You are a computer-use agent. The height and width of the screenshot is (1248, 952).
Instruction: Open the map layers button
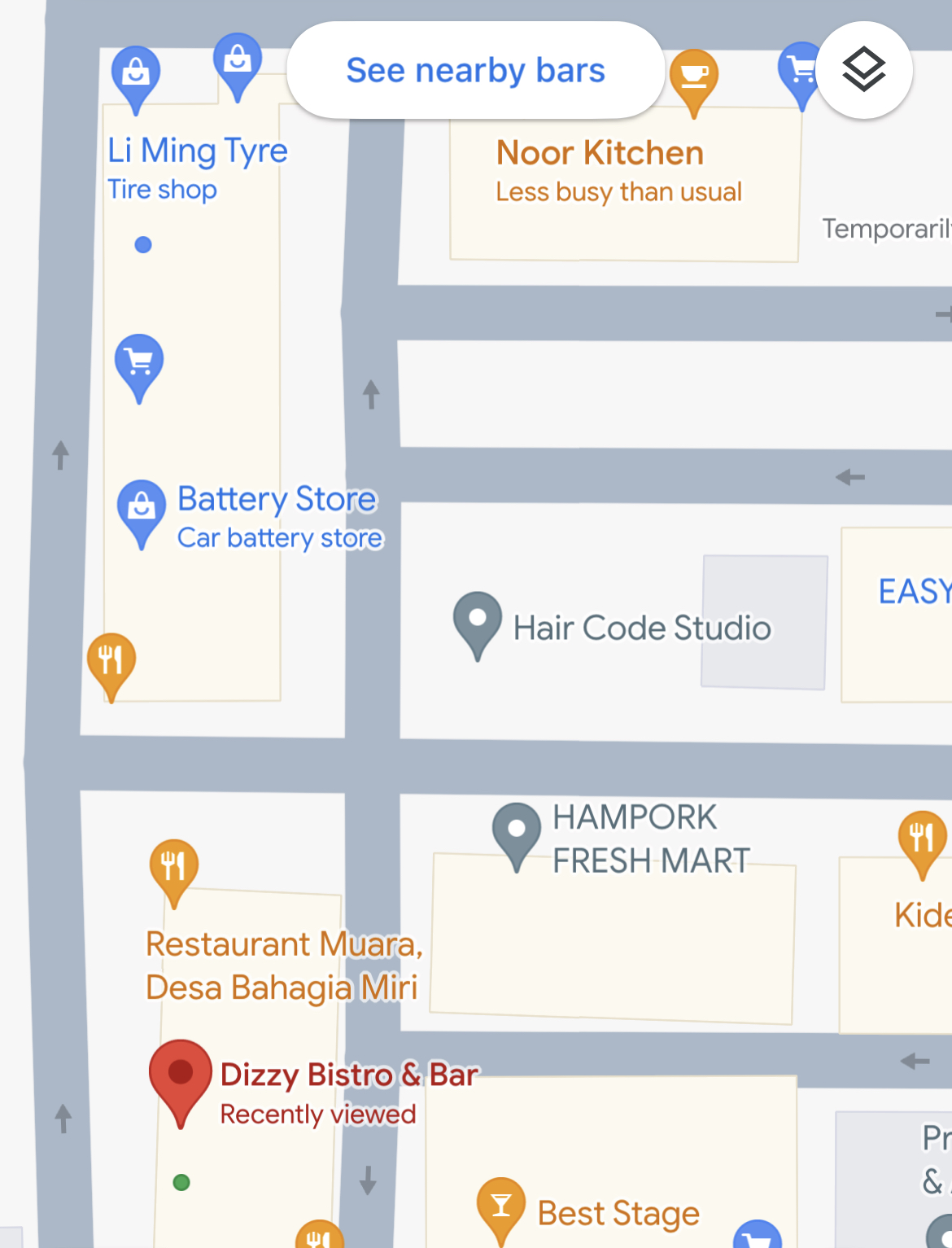point(863,70)
